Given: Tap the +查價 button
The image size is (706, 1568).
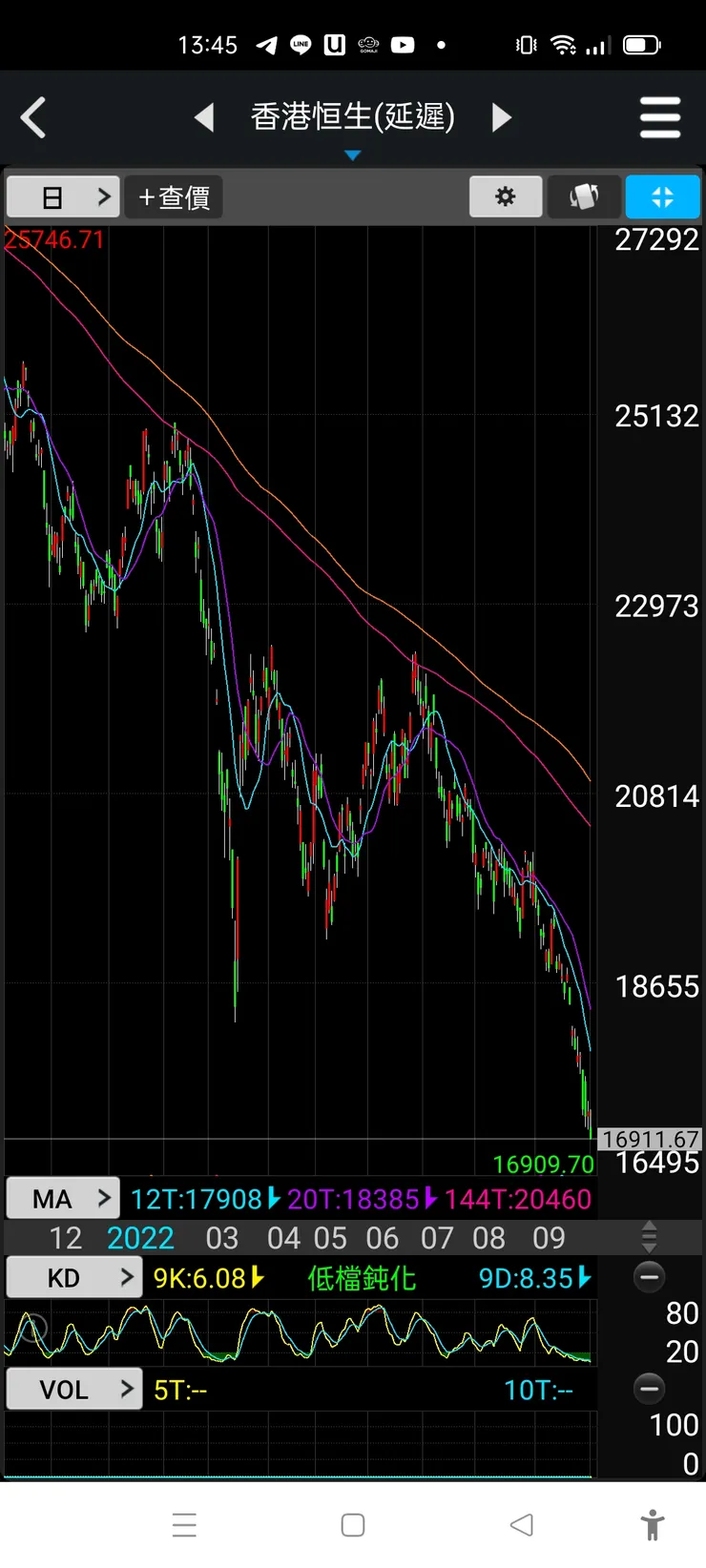Looking at the screenshot, I should [174, 197].
